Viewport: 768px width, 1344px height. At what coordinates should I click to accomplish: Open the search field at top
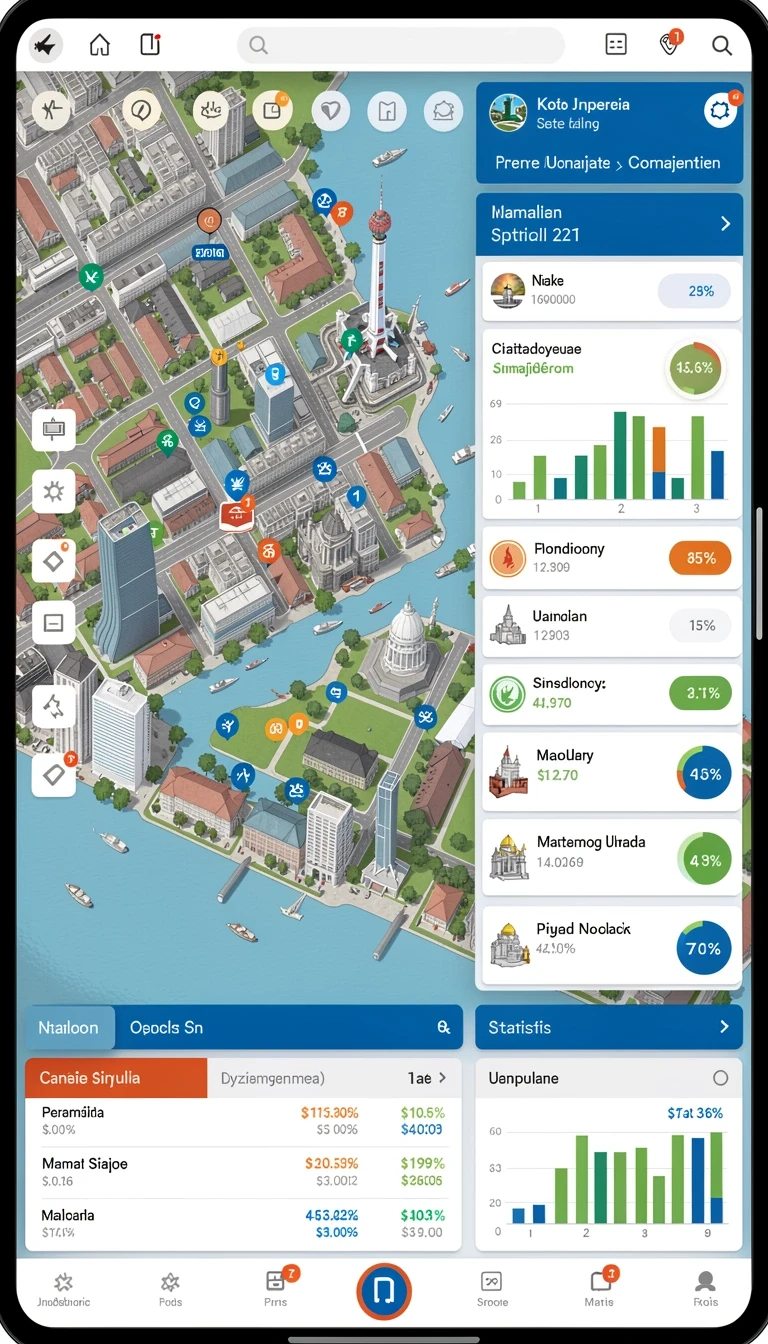[400, 45]
